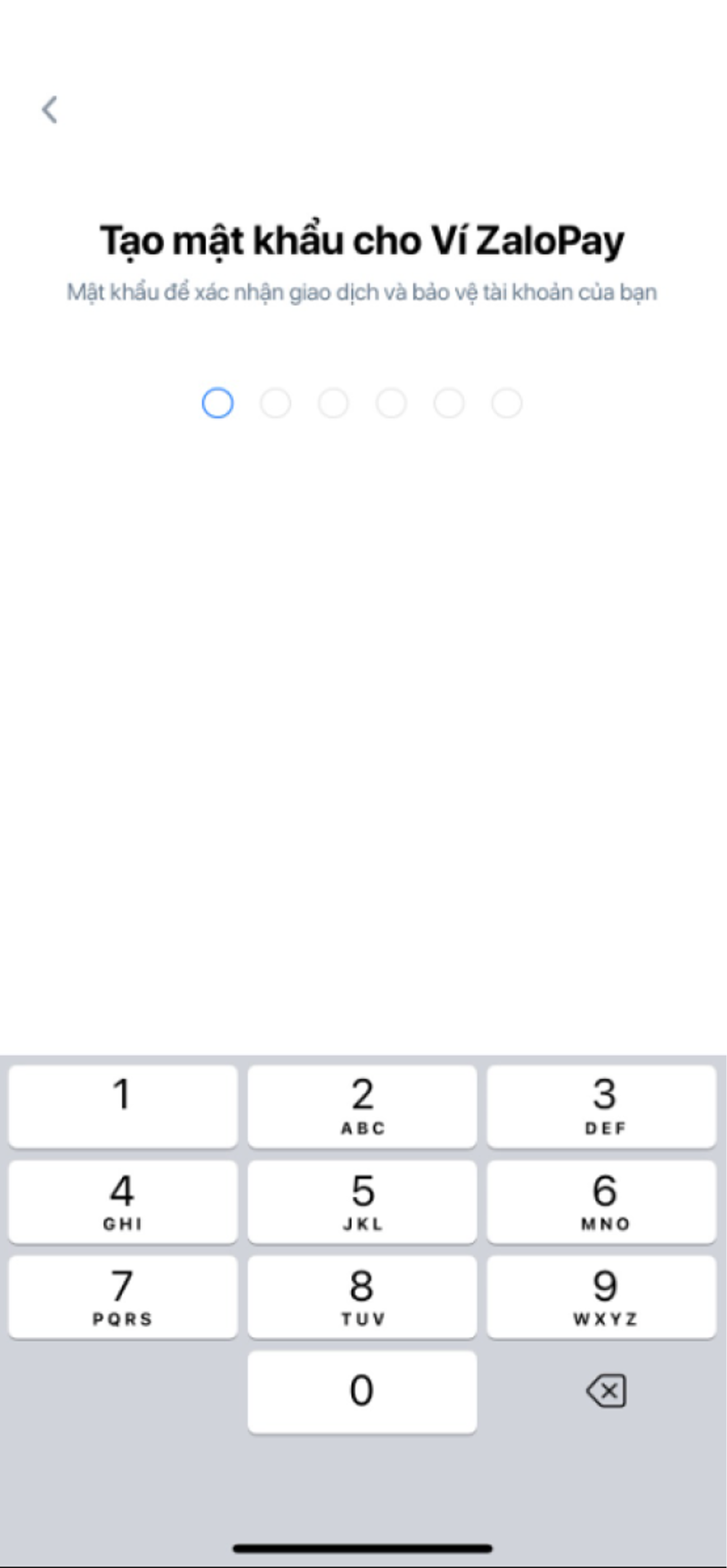The image size is (727, 1568).
Task: Focus the first password digit circle
Action: point(217,403)
